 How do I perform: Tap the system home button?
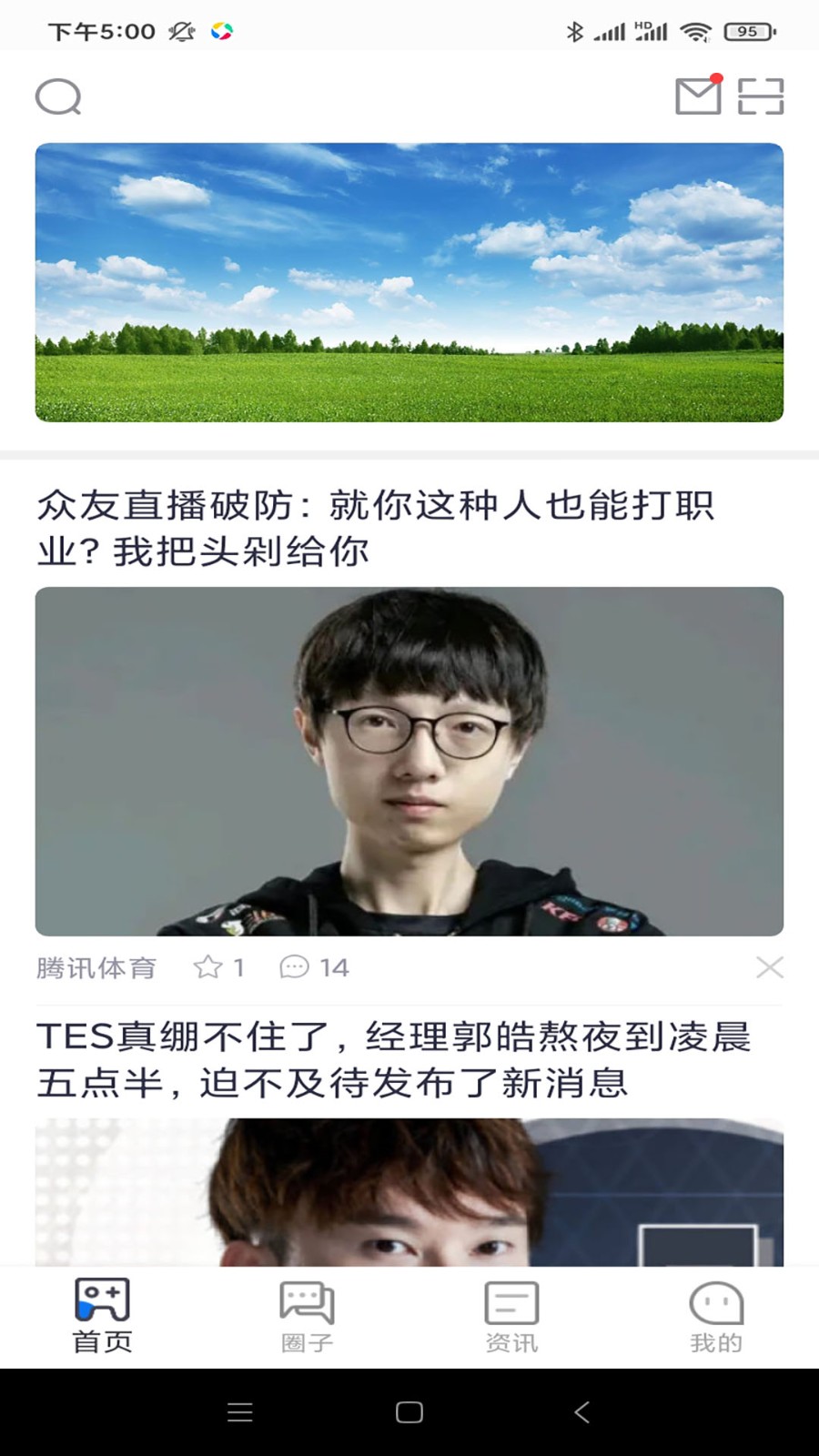tap(409, 1411)
